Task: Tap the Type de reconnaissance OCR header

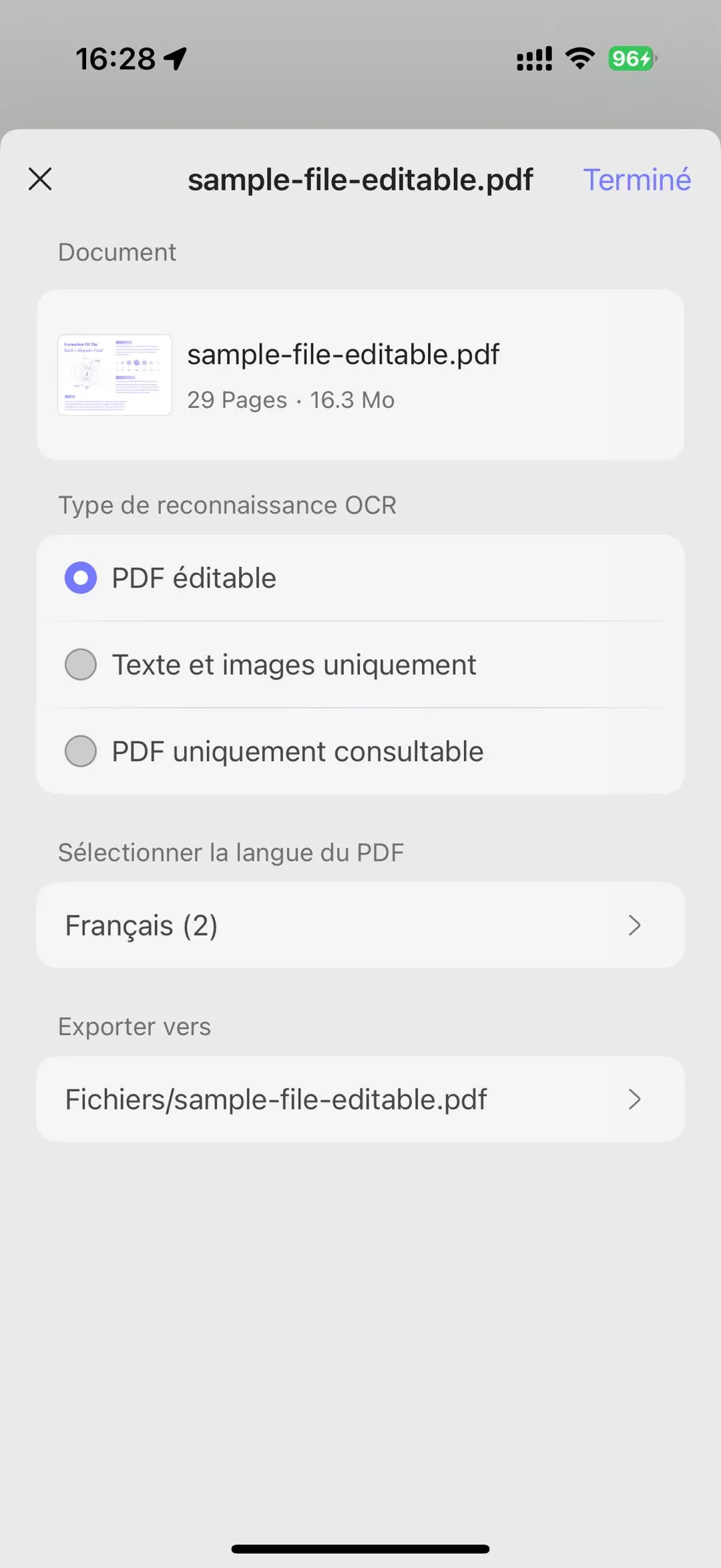Action: [x=227, y=505]
